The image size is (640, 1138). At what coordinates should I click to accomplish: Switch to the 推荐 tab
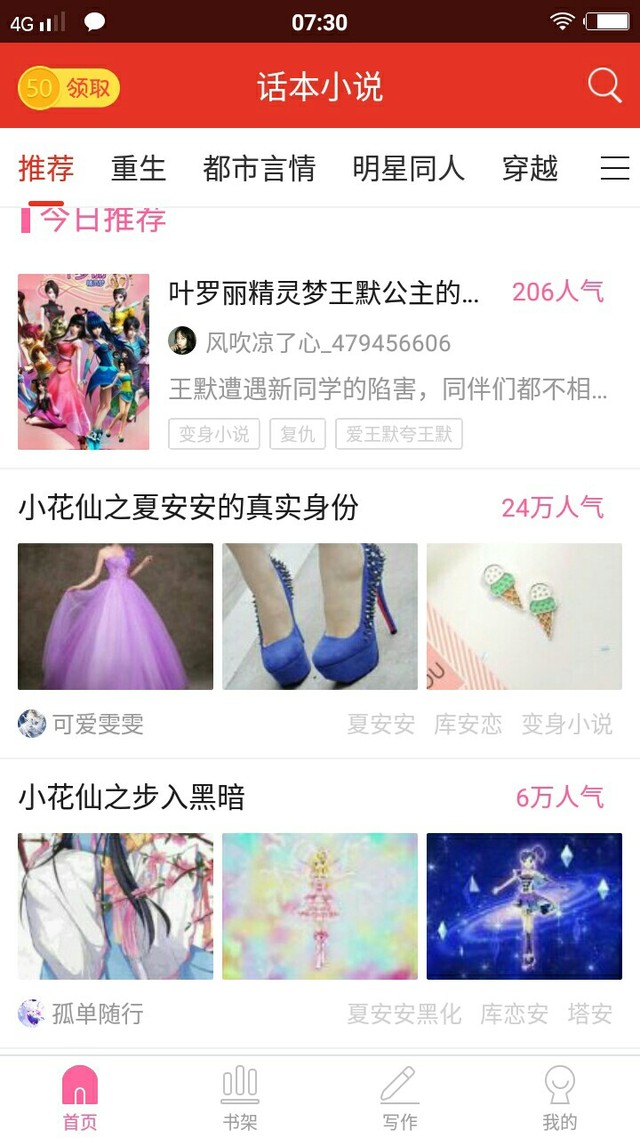[x=46, y=169]
